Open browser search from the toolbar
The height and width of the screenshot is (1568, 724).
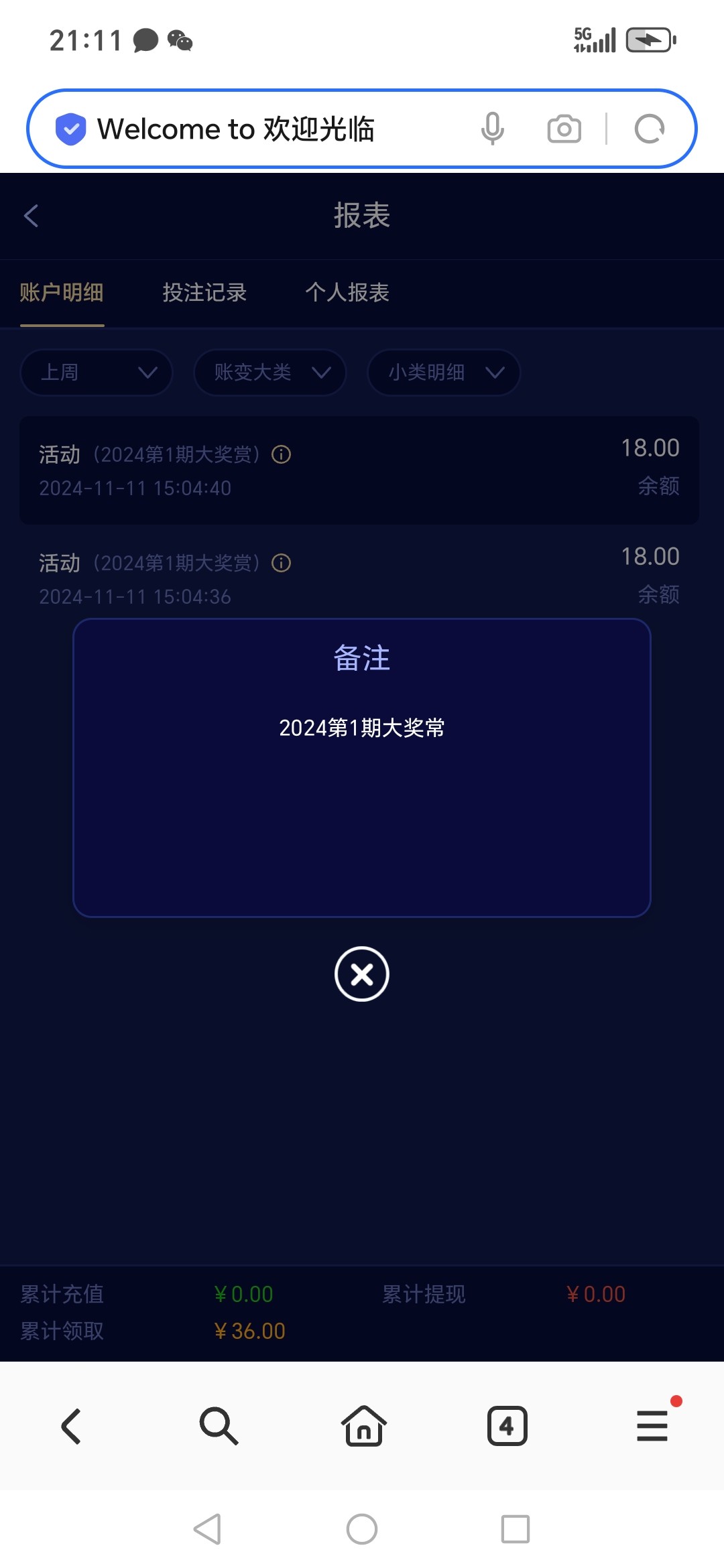click(x=218, y=1426)
